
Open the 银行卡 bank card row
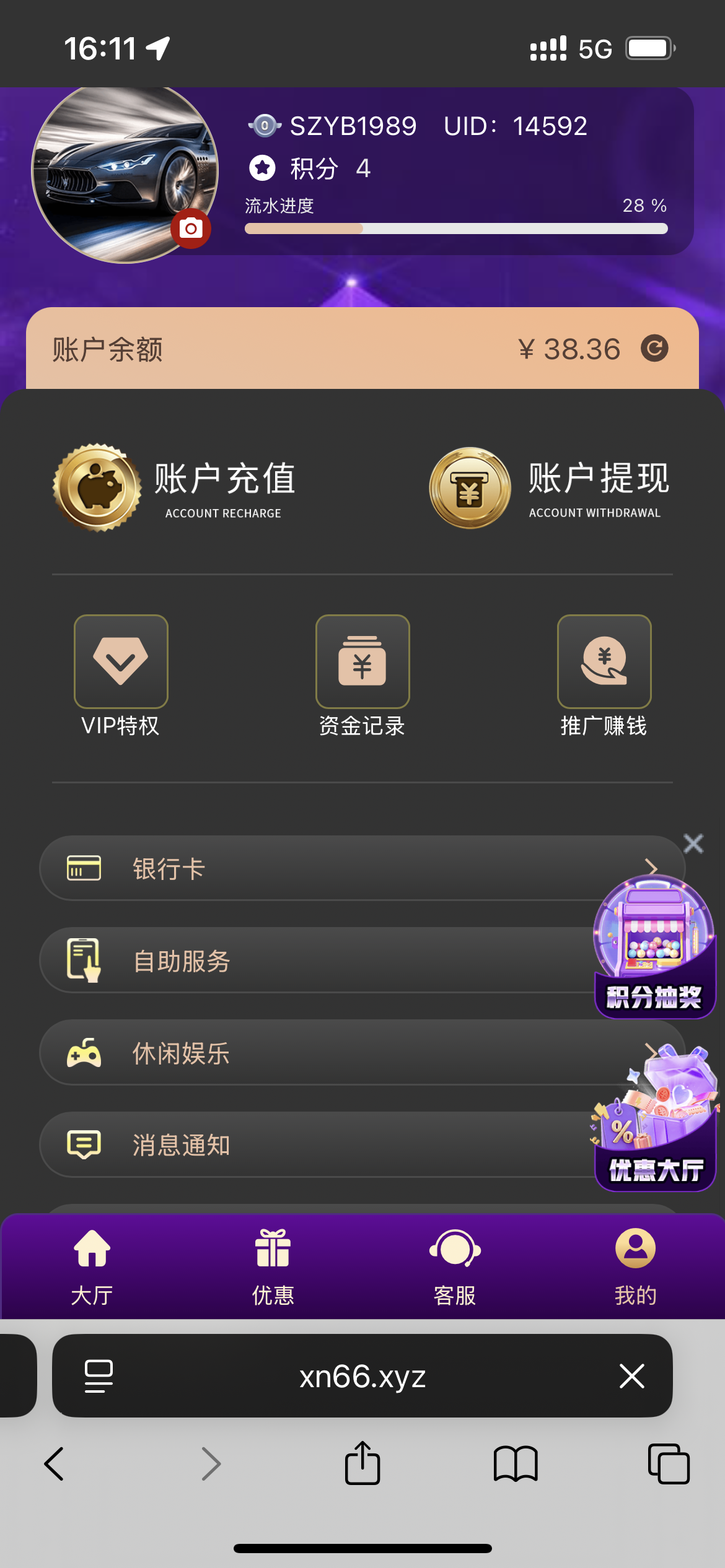310,868
